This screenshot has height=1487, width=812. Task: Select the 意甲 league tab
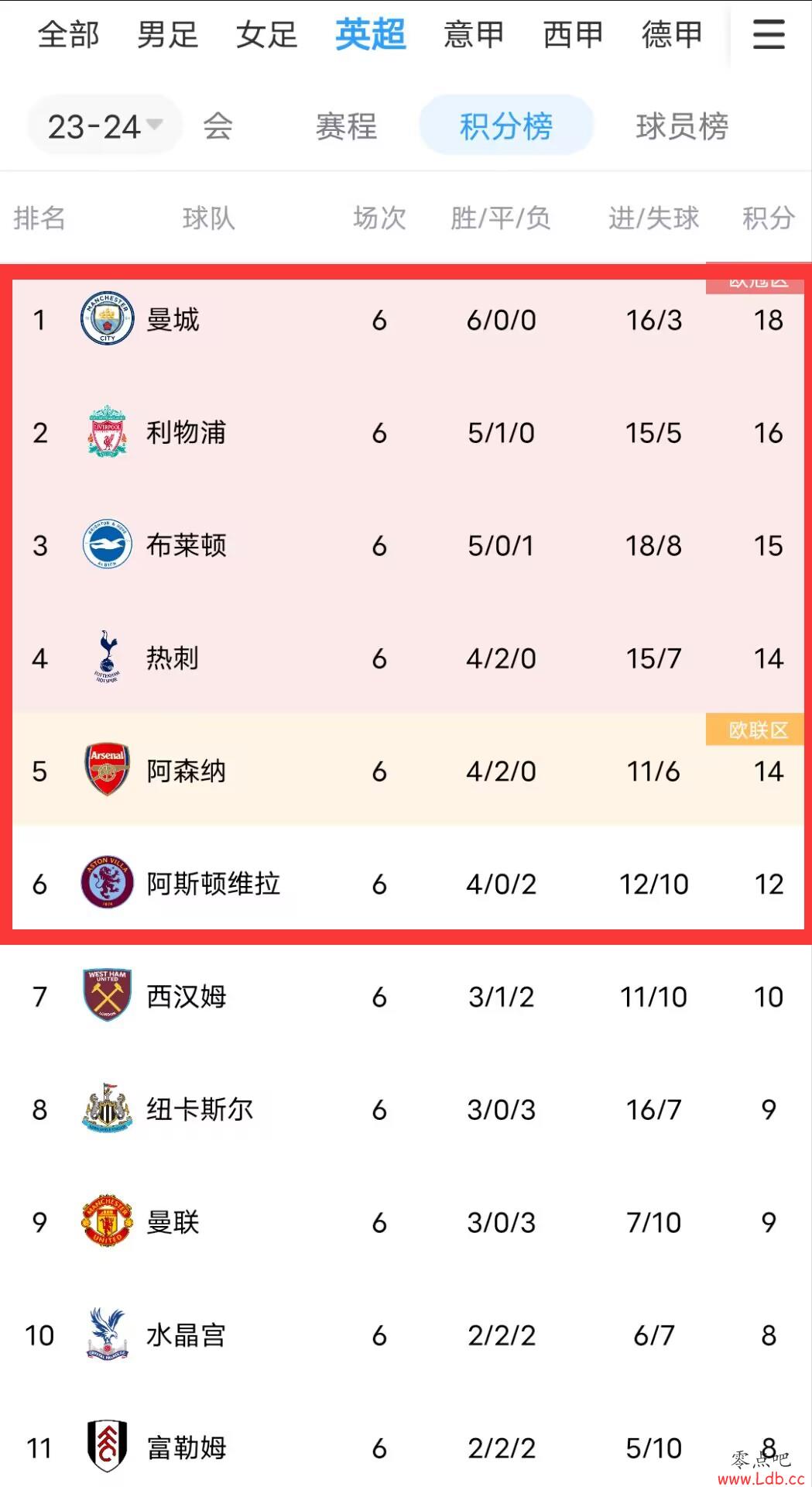(x=474, y=34)
